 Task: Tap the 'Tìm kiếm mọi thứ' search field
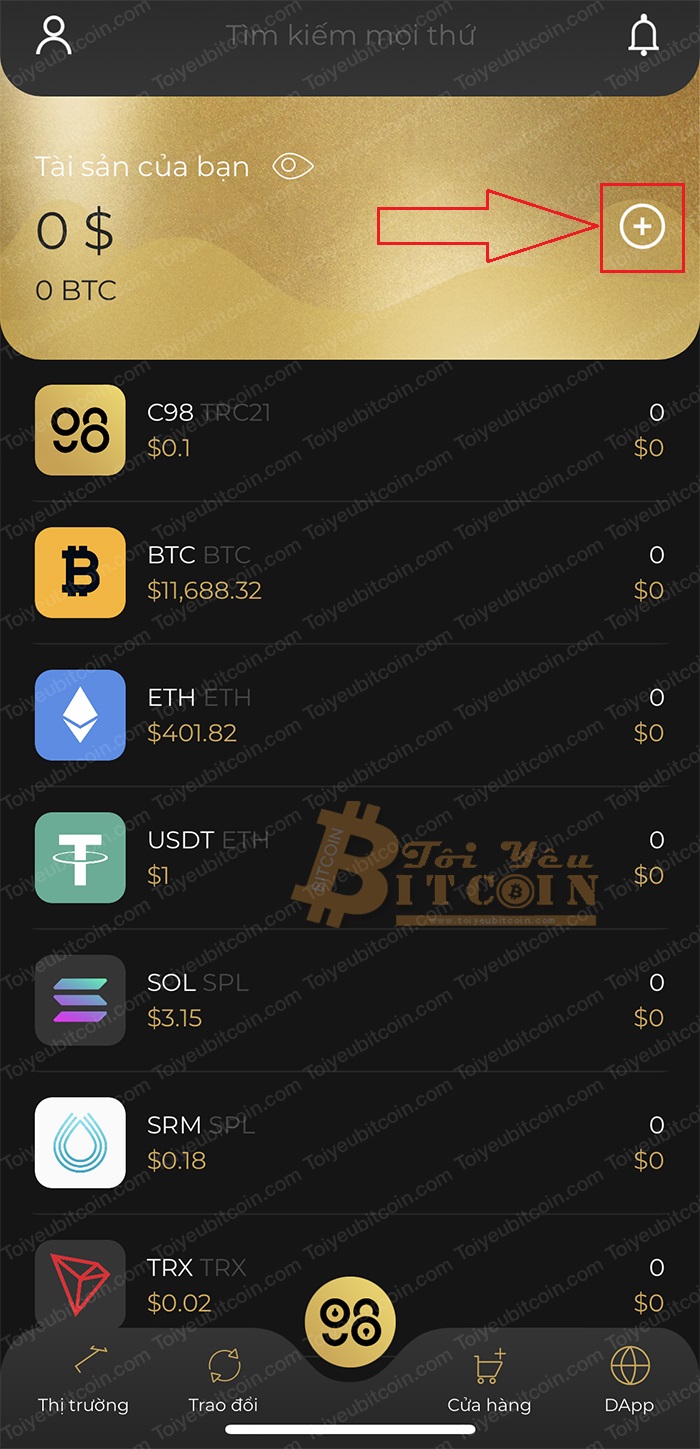(x=350, y=36)
